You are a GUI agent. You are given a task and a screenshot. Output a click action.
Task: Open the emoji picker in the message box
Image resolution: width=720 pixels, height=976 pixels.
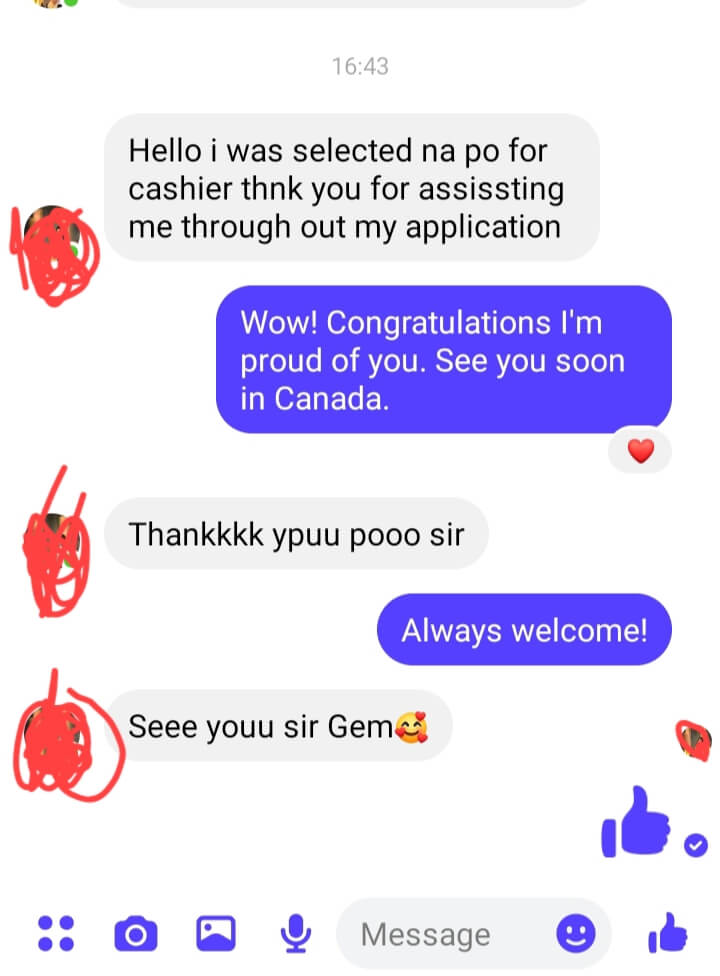tap(575, 934)
